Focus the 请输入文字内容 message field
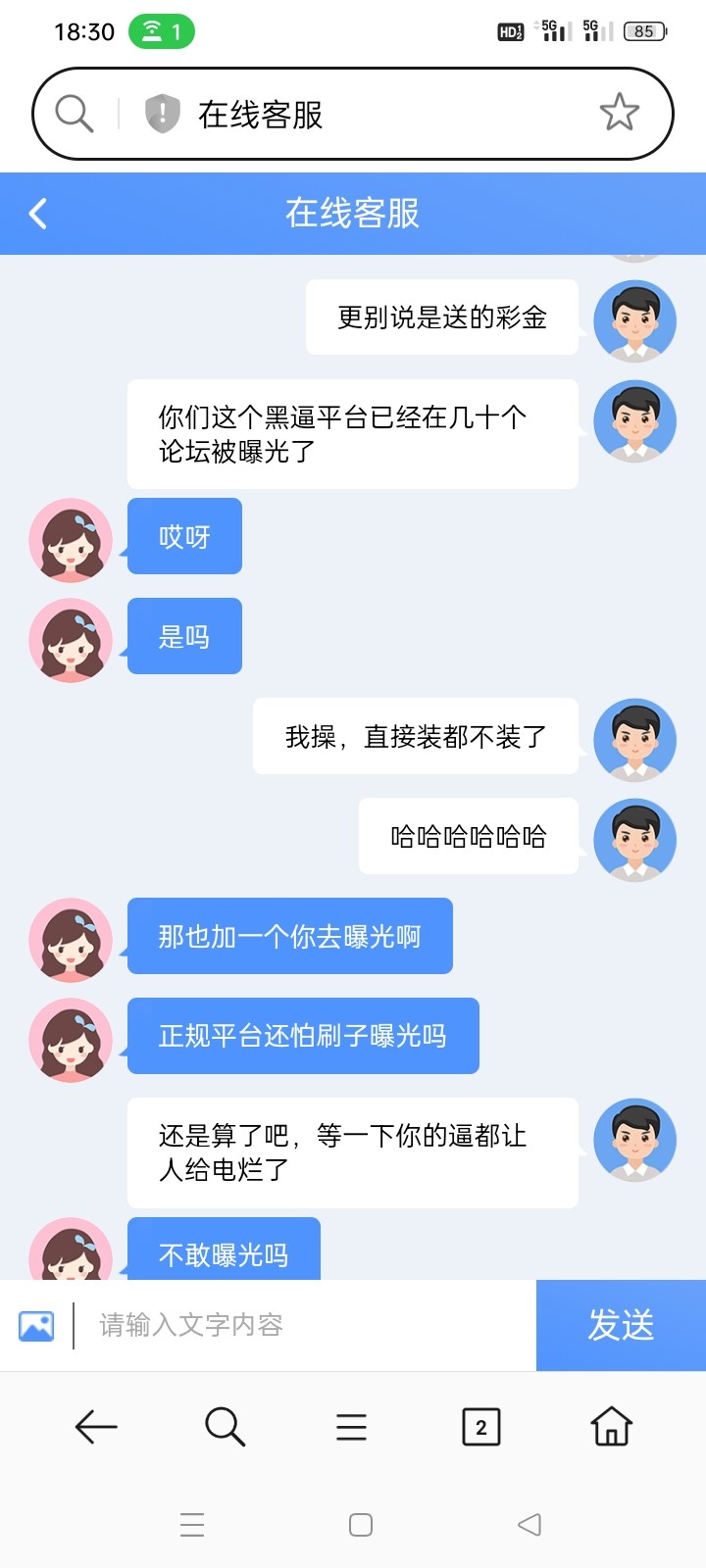The image size is (706, 1568). pyautogui.click(x=304, y=1326)
